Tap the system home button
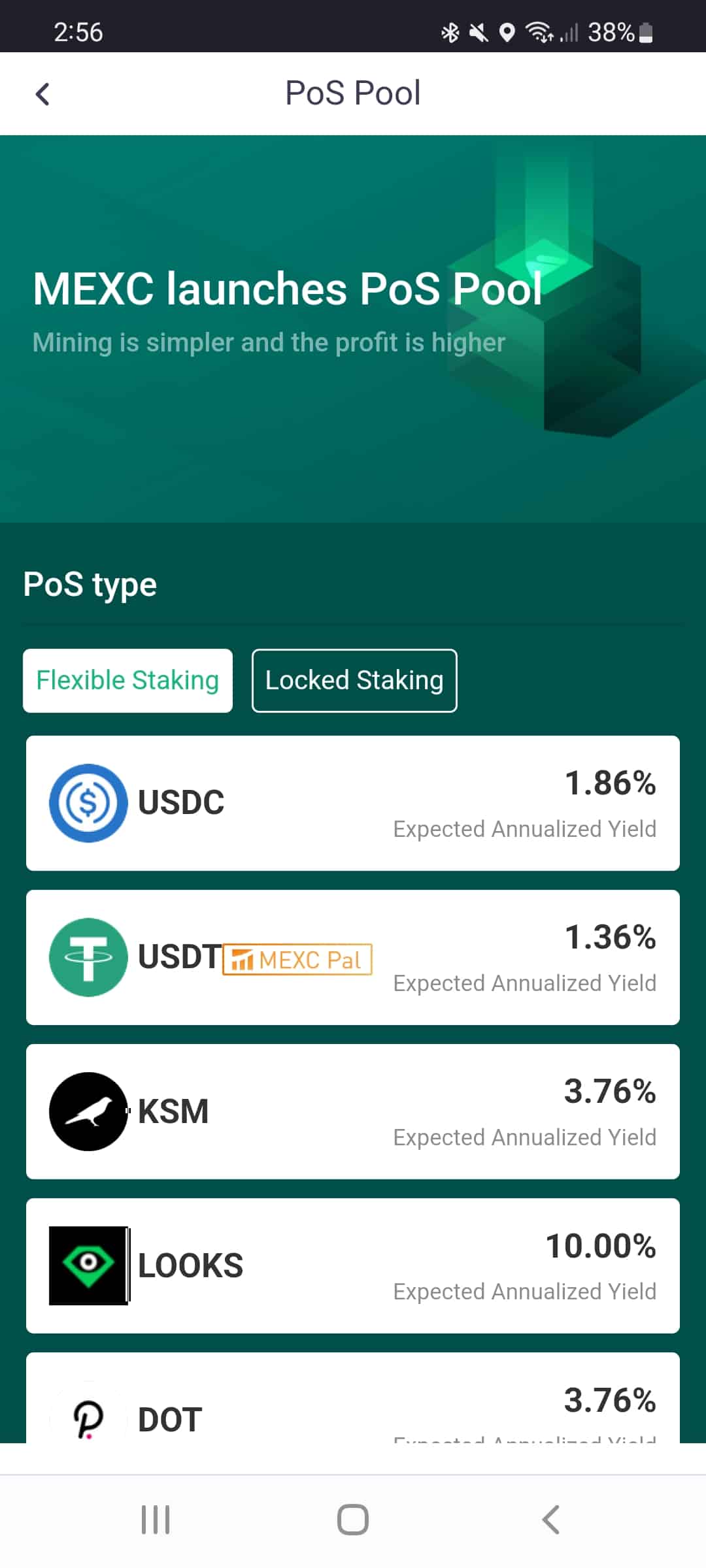This screenshot has height=1568, width=706. pyautogui.click(x=353, y=1519)
